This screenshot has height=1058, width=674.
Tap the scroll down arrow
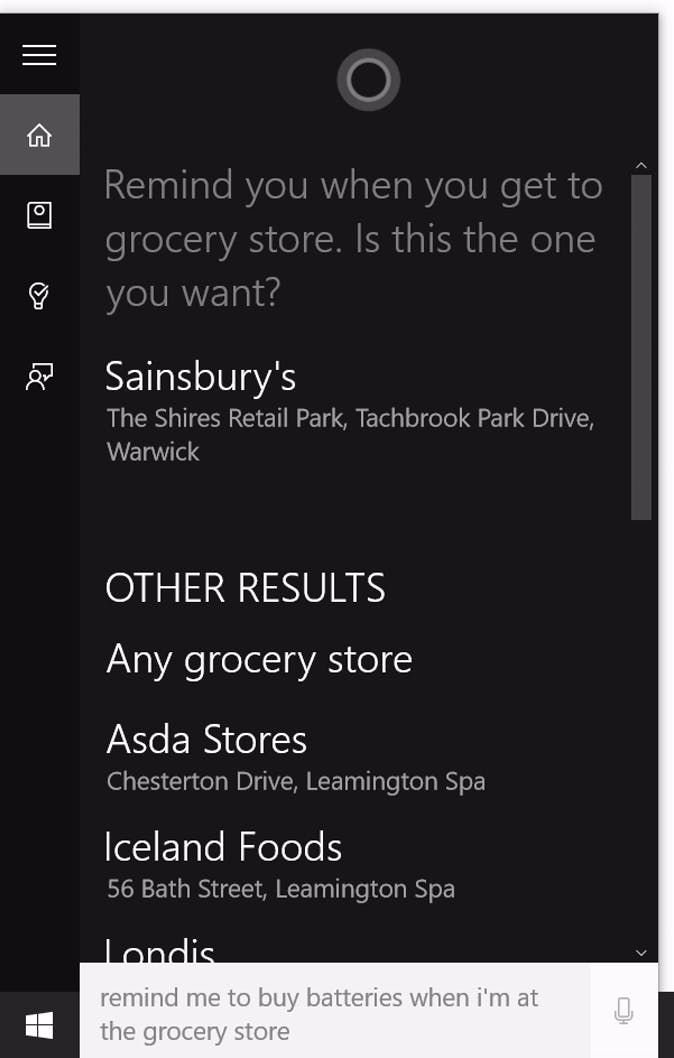coord(641,953)
